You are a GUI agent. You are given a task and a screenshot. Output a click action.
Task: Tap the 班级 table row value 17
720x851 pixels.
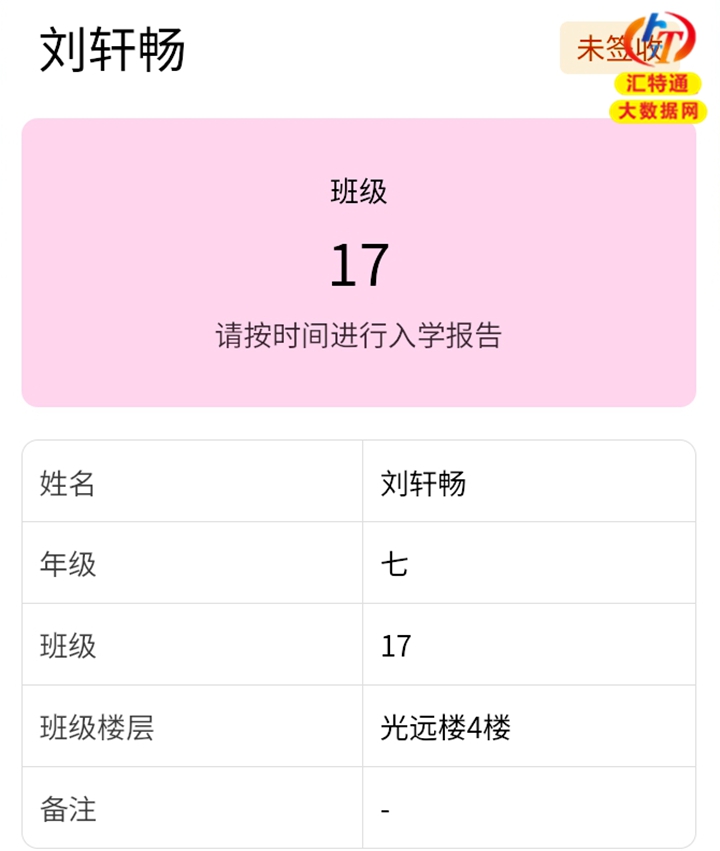click(x=396, y=645)
